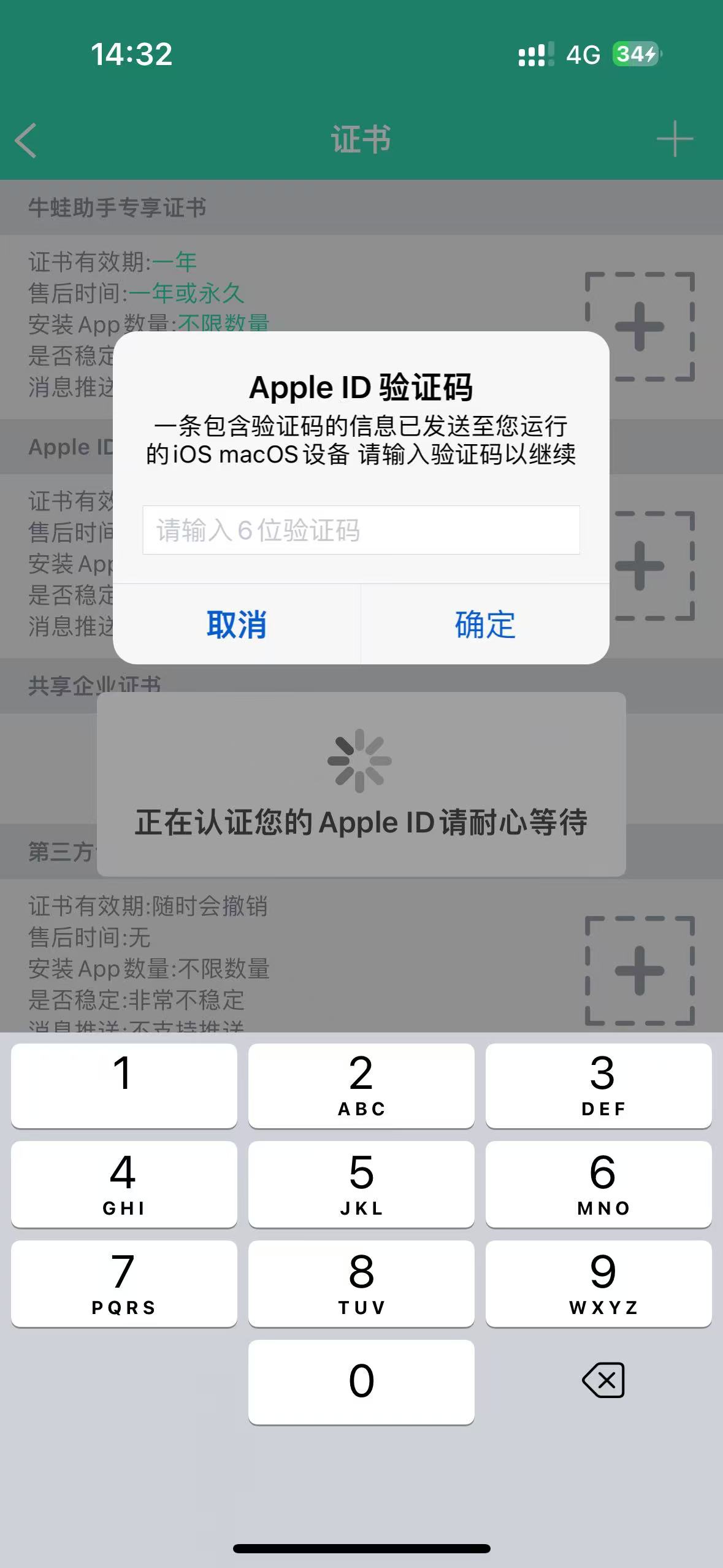
Task: Tap the plus icon in the top right corner
Action: [x=674, y=140]
